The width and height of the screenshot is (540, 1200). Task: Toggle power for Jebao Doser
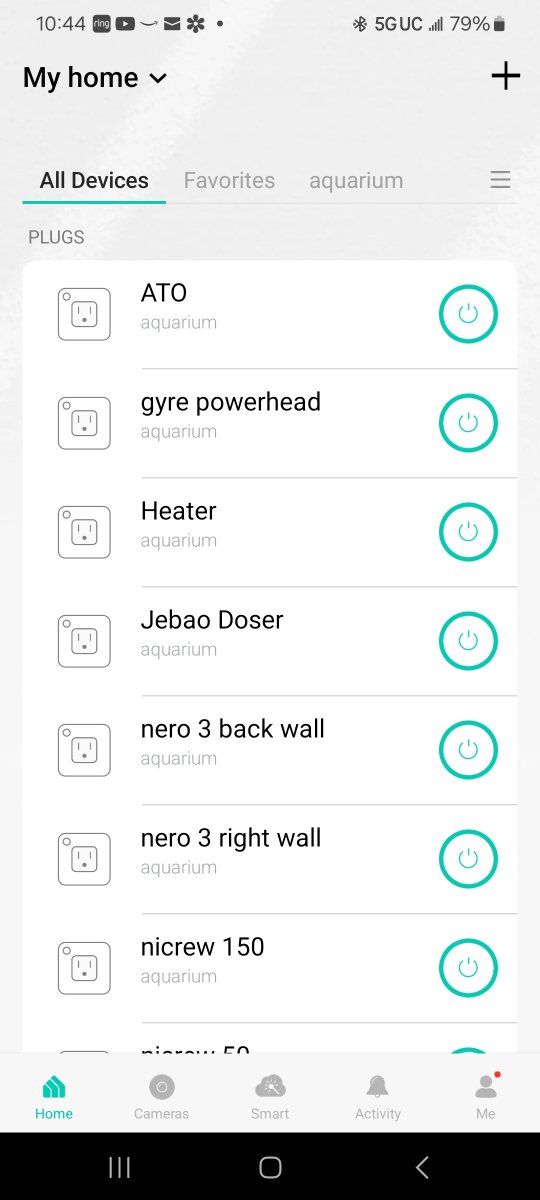tap(468, 641)
